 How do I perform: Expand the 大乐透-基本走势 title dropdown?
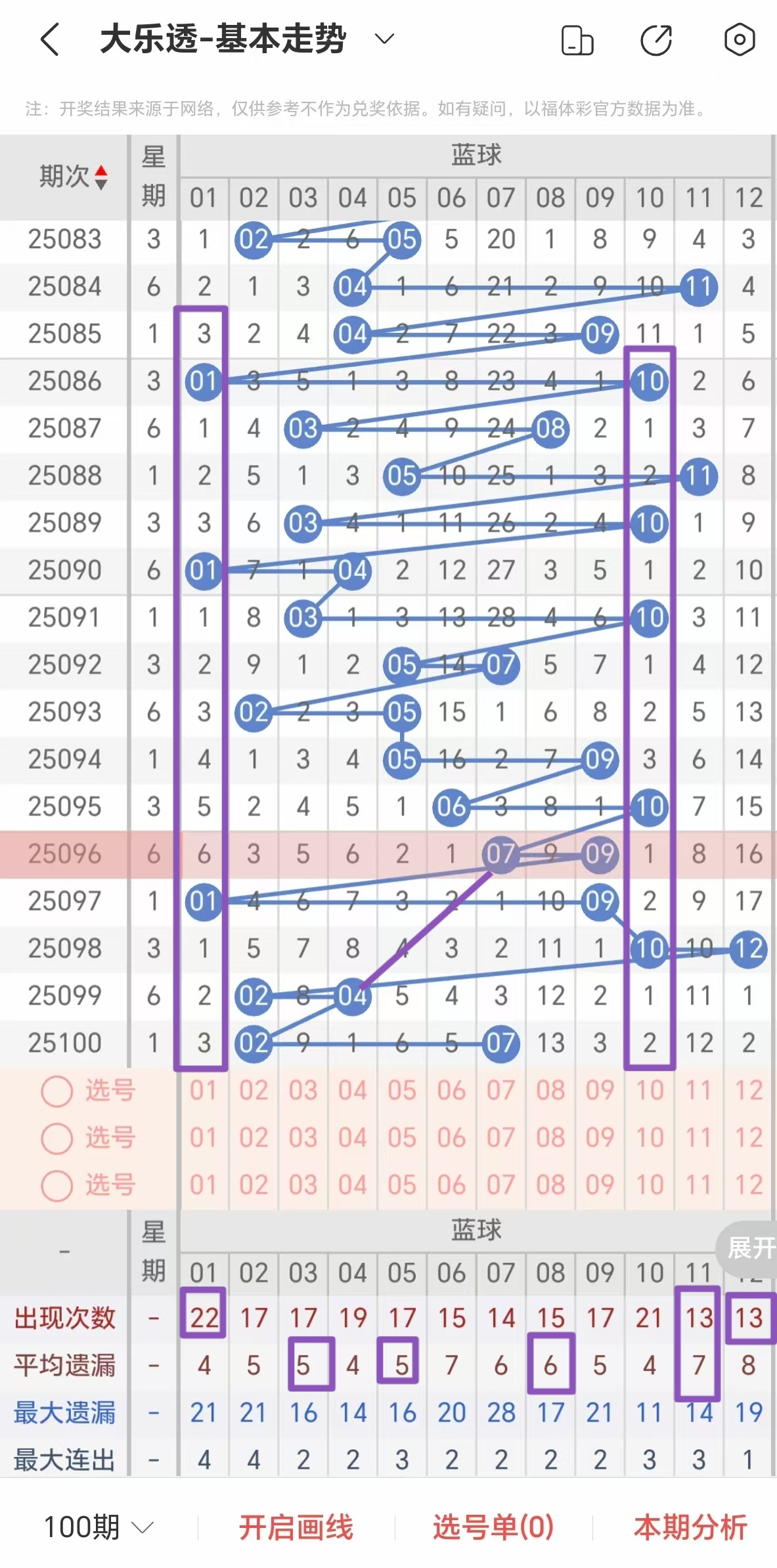pyautogui.click(x=384, y=39)
